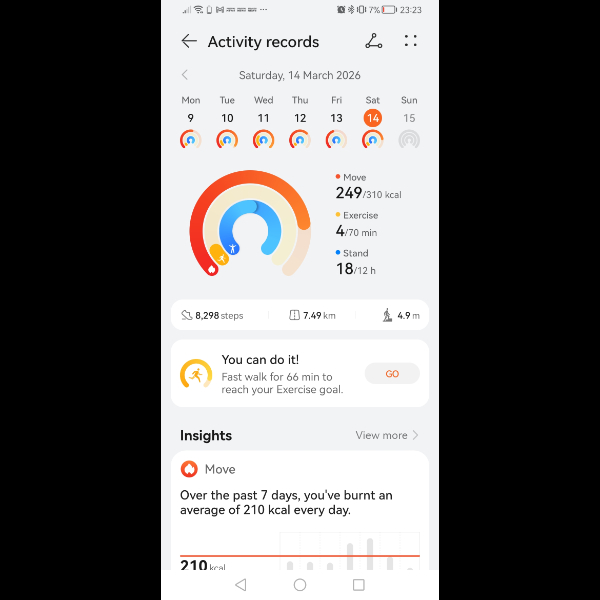Tap the system back button
Viewport: 600px width, 600px height.
[x=240, y=584]
